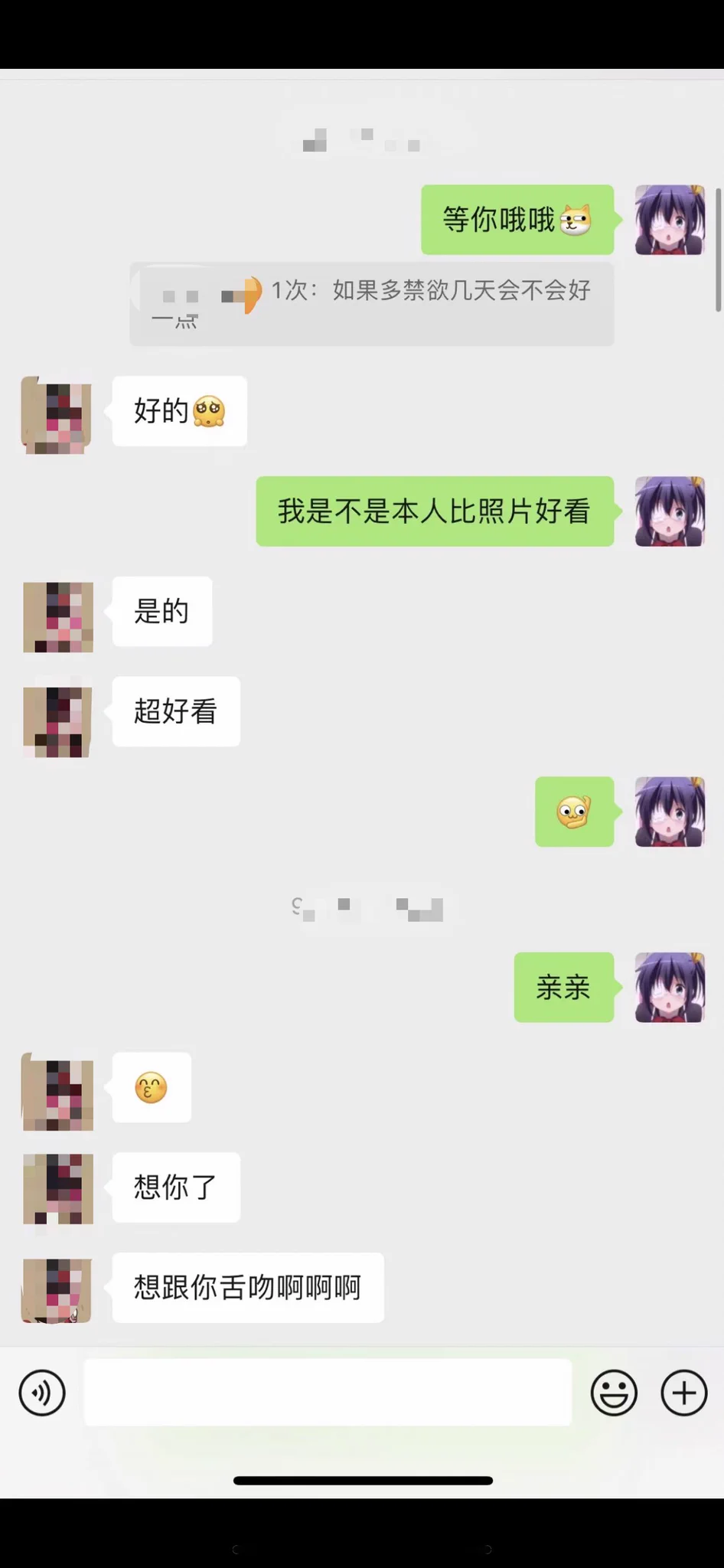Open the plus attachments menu
724x1568 pixels.
click(683, 1393)
